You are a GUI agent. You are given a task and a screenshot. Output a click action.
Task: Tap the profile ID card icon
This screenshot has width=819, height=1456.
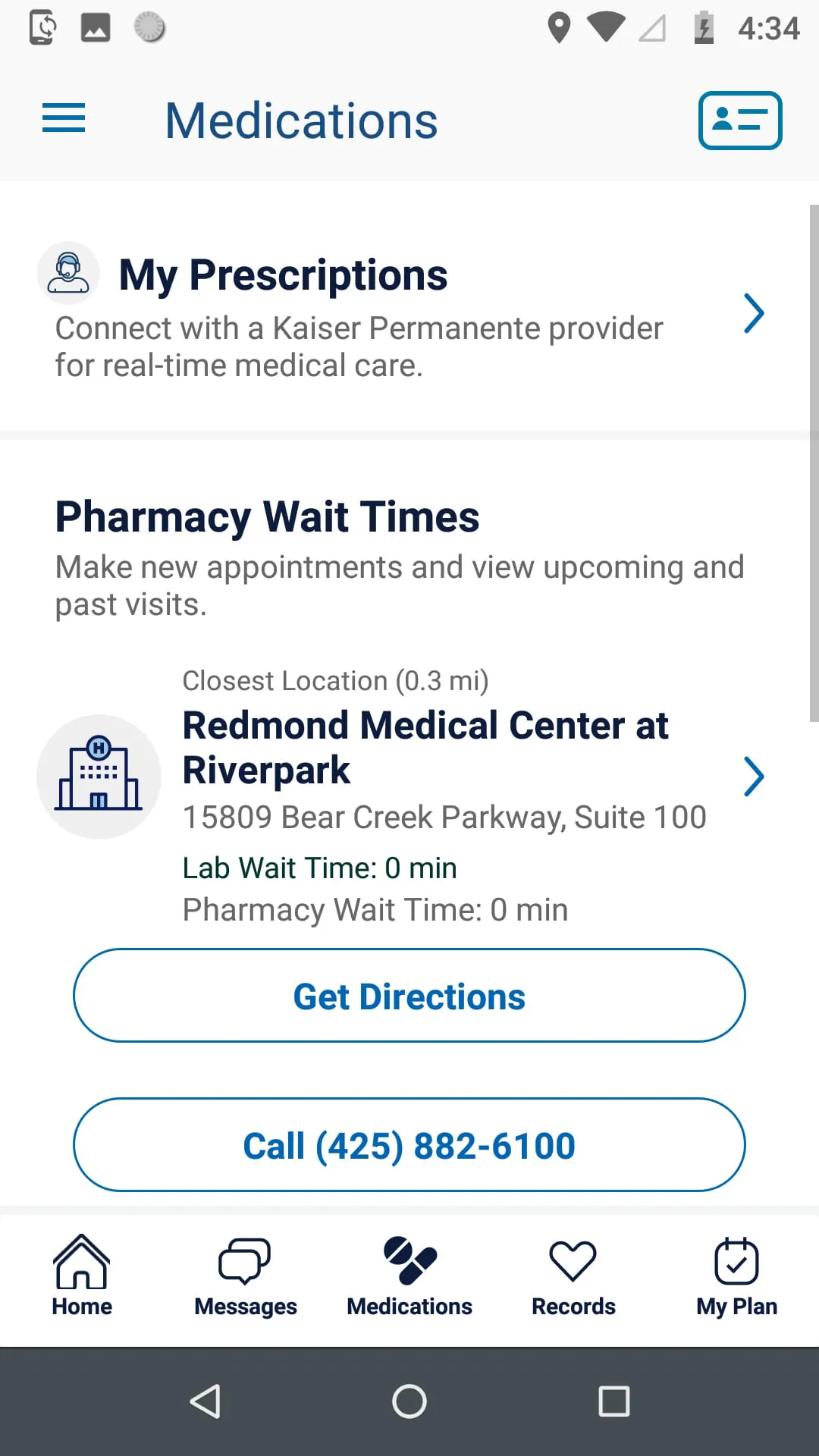(x=739, y=120)
